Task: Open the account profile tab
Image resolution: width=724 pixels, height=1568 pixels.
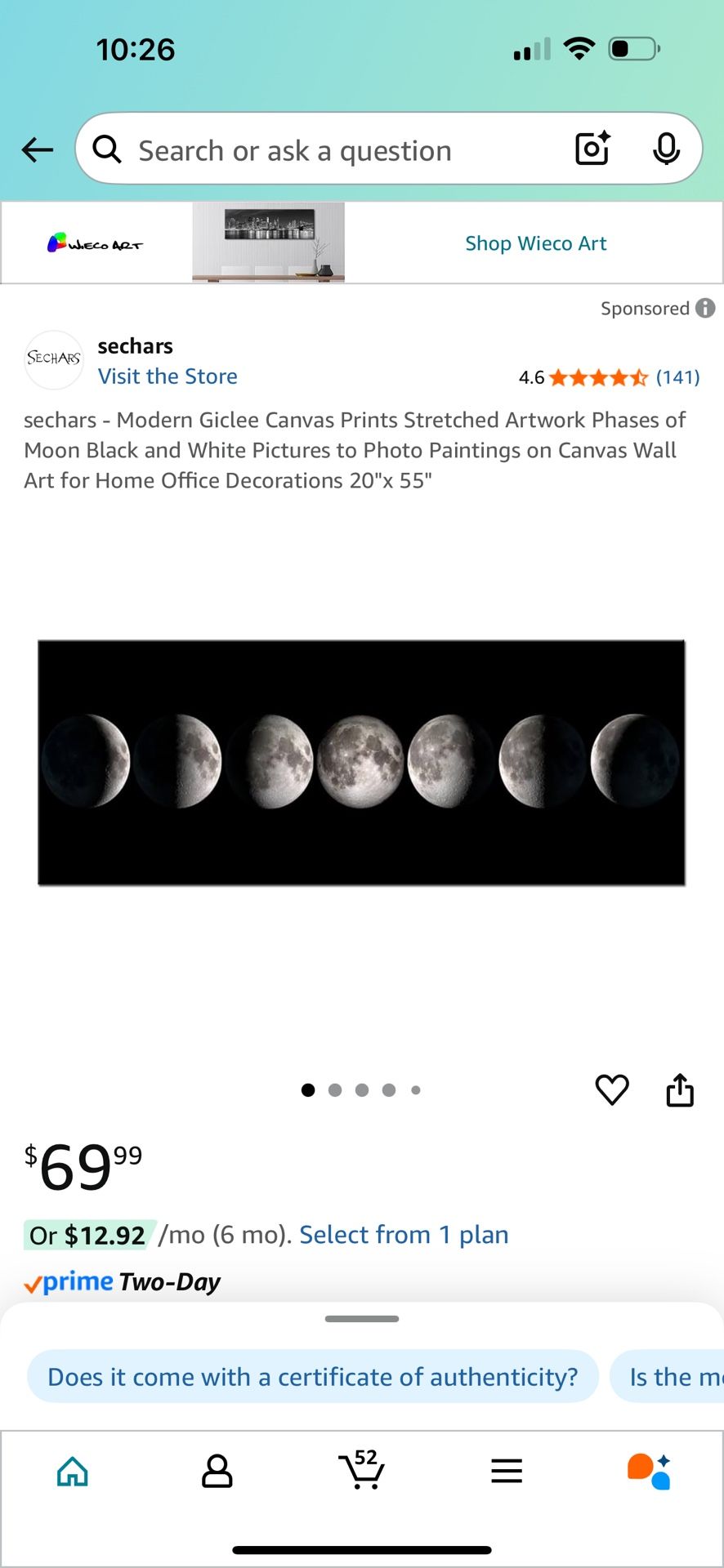Action: click(217, 1471)
